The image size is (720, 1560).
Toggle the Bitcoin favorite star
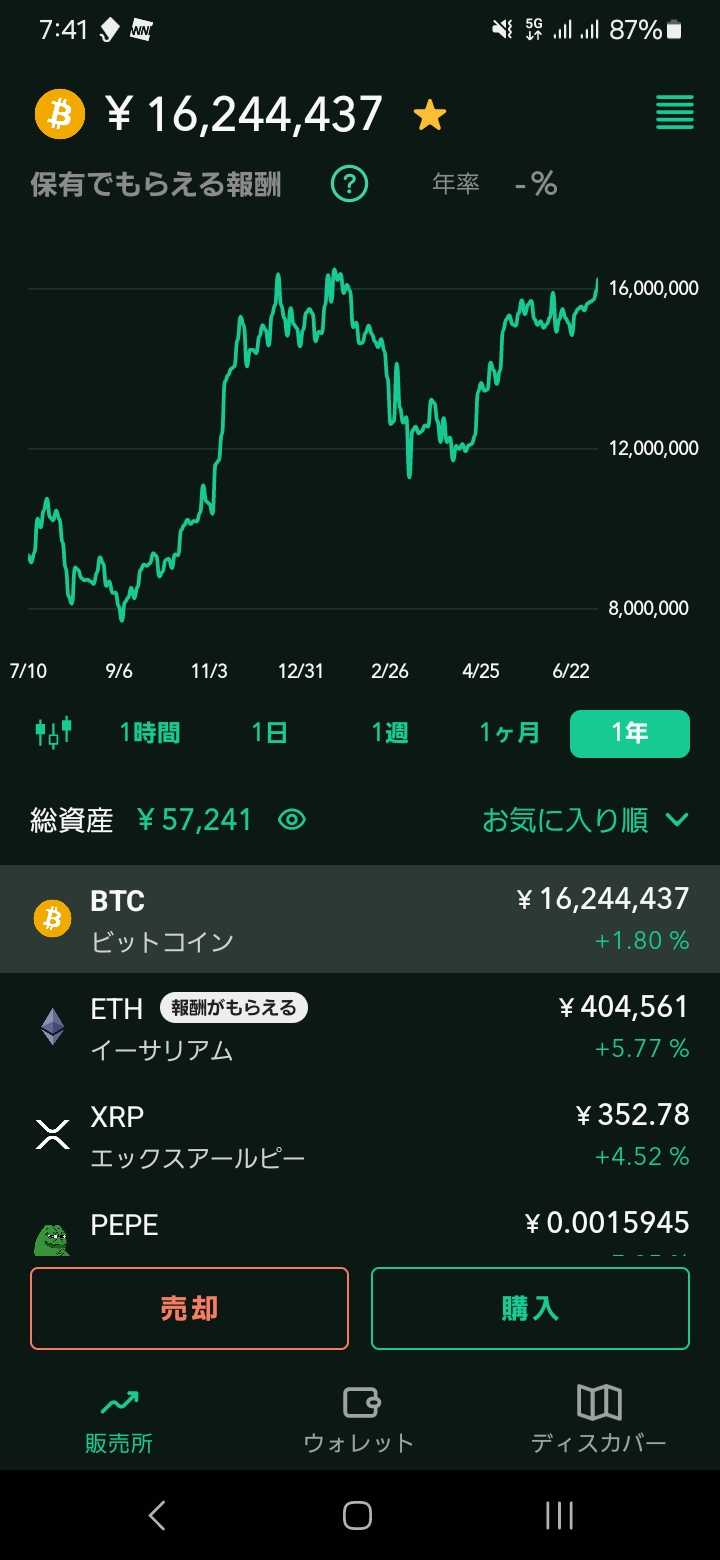tap(430, 116)
